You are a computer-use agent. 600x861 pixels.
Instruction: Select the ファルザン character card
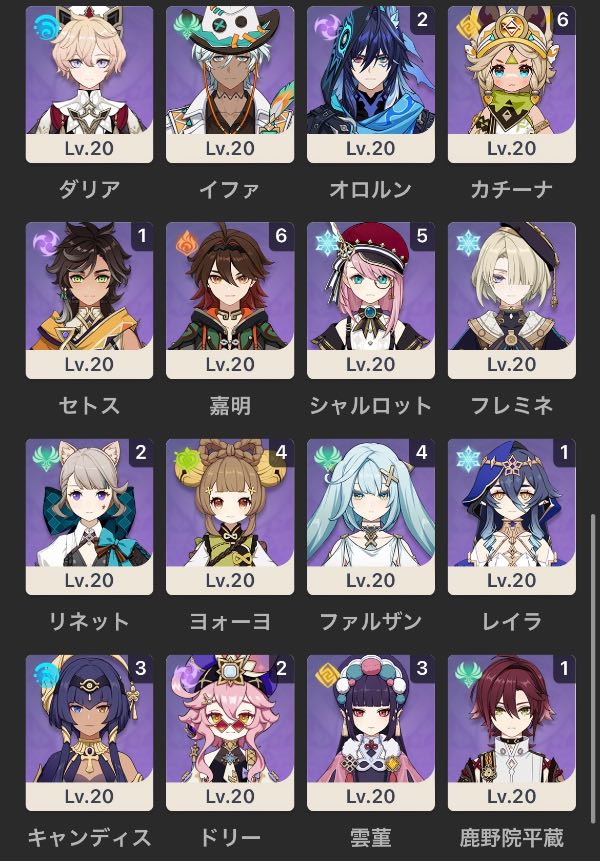point(371,516)
